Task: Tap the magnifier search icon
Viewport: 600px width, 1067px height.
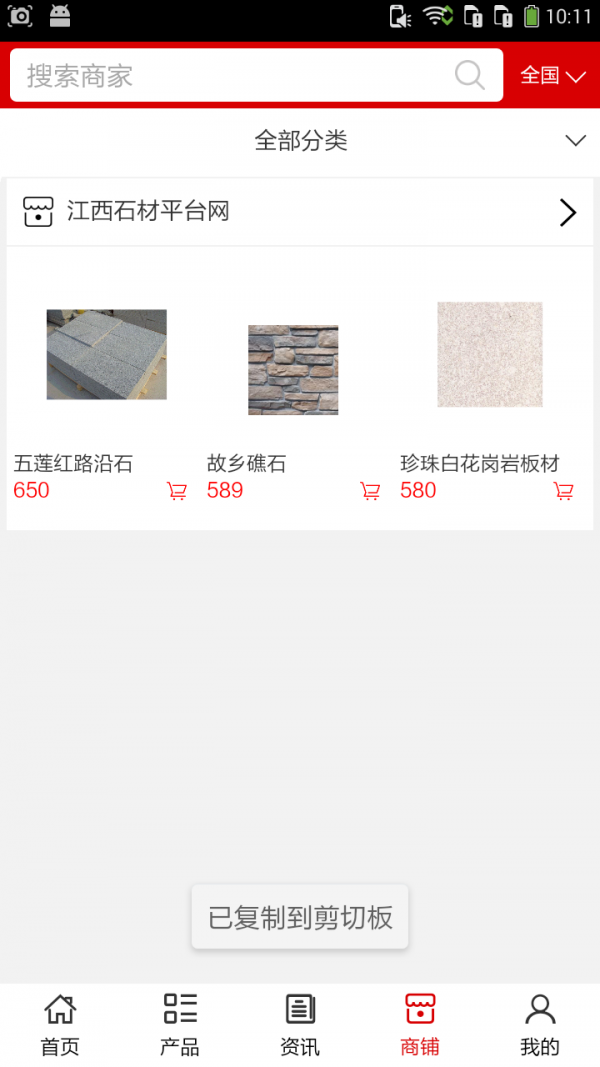Action: tap(469, 75)
